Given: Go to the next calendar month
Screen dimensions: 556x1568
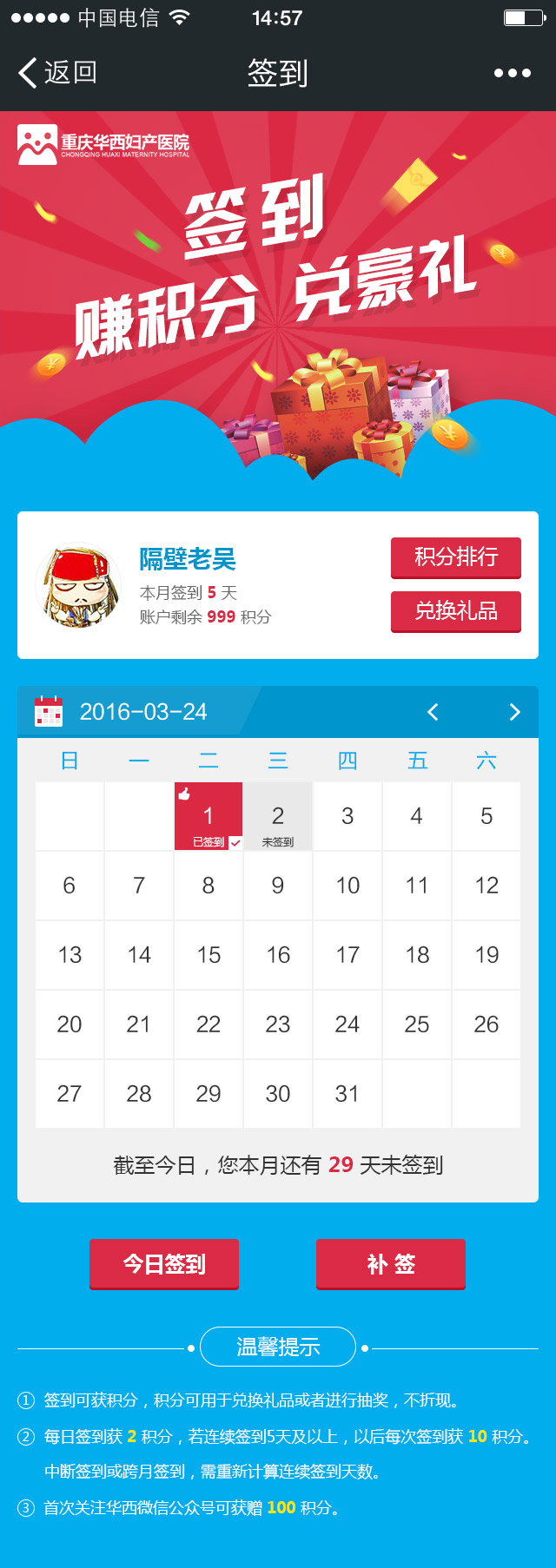Looking at the screenshot, I should [514, 712].
